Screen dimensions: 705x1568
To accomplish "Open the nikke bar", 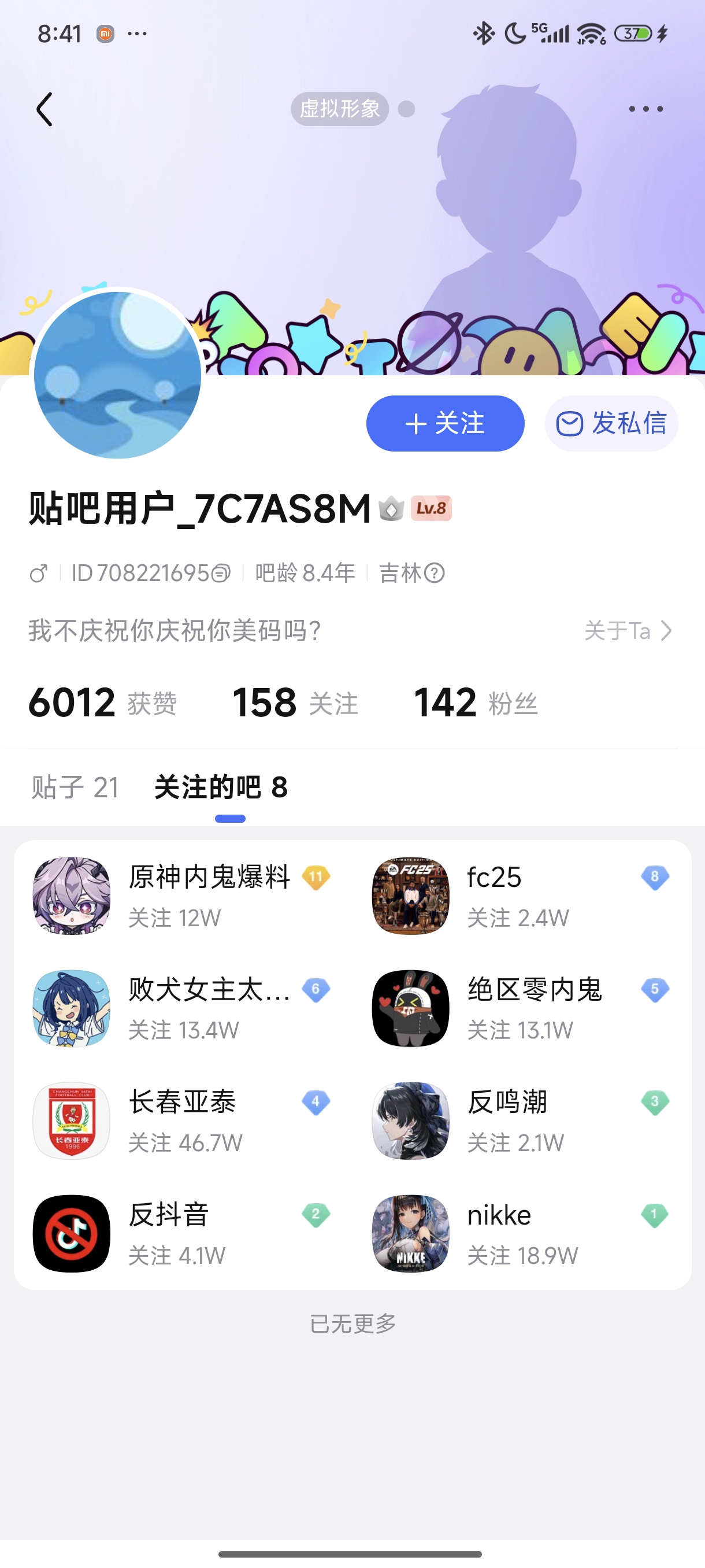I will tap(520, 1234).
